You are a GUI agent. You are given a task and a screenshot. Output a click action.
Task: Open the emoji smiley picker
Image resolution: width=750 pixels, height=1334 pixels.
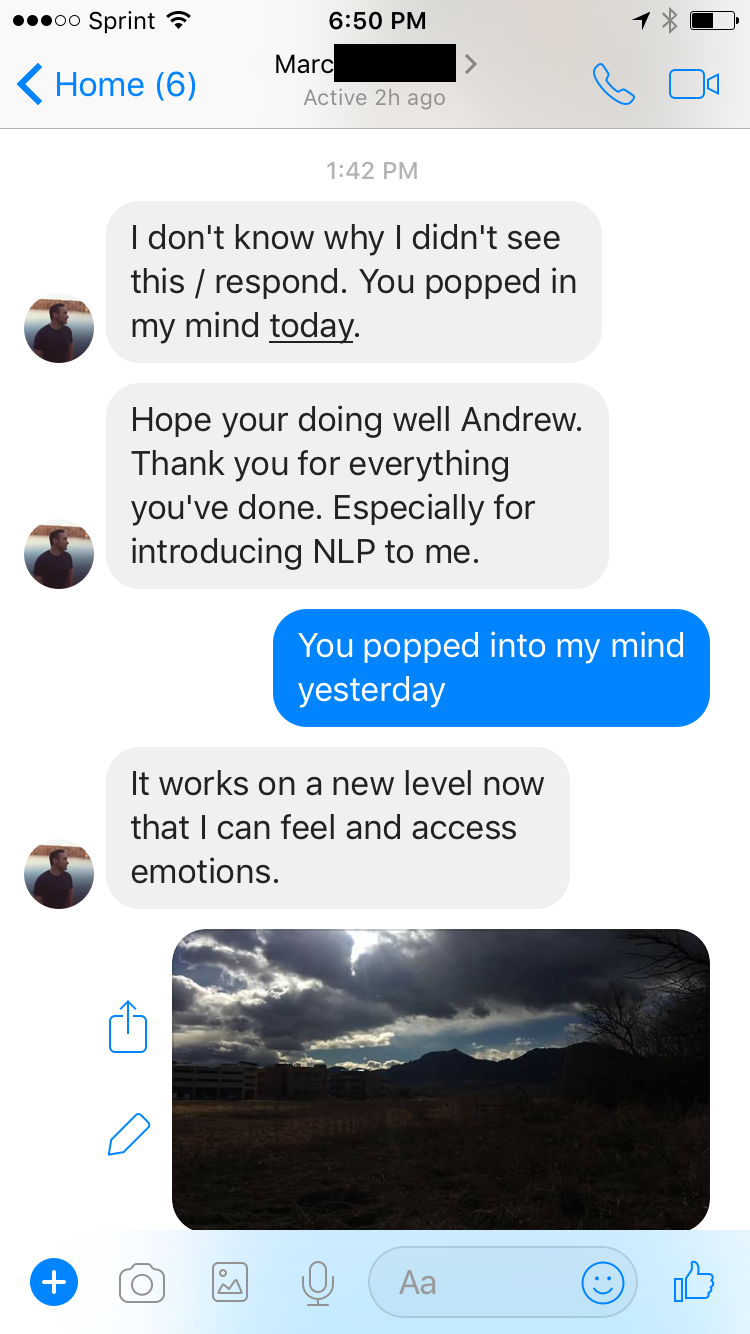click(x=603, y=1283)
